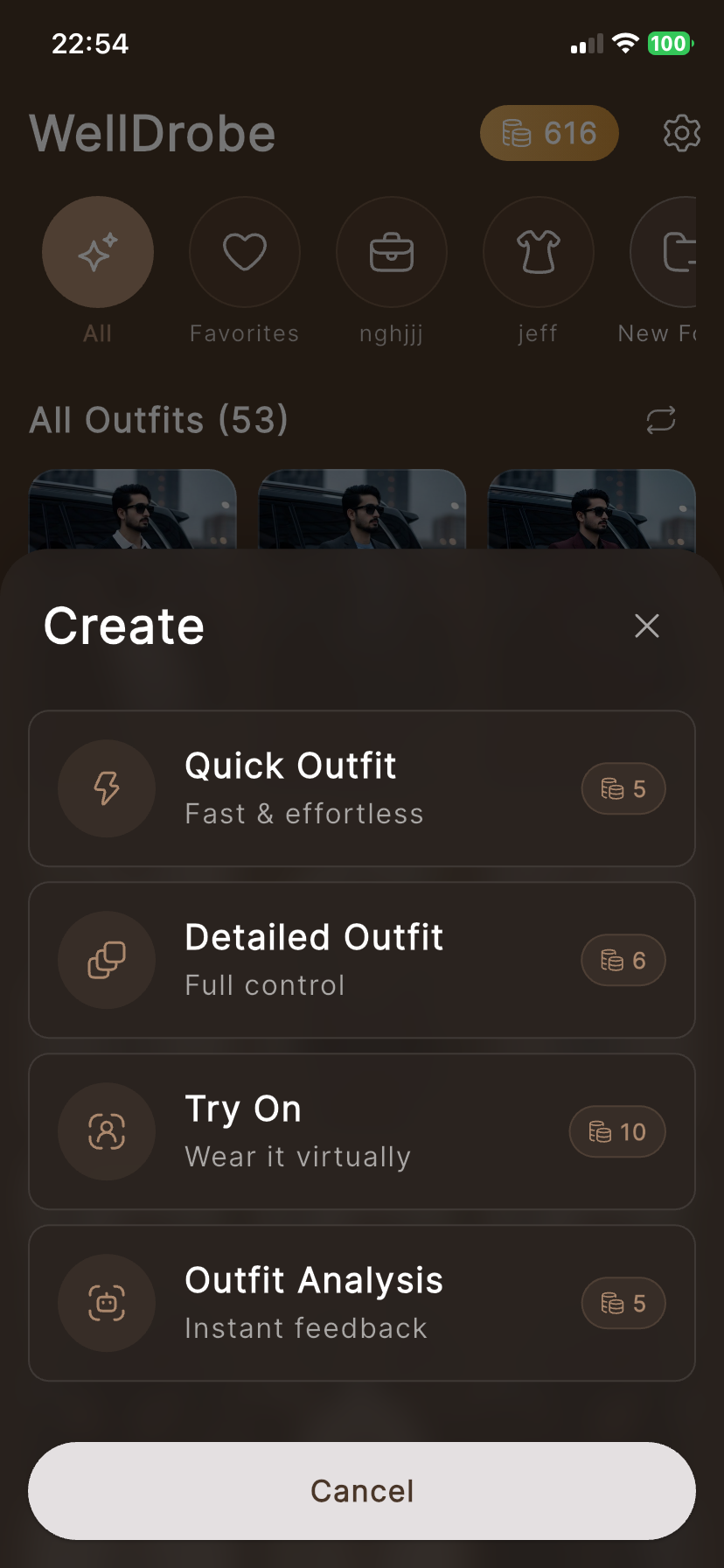View the 10-coin cost badge on Try On

click(616, 1131)
